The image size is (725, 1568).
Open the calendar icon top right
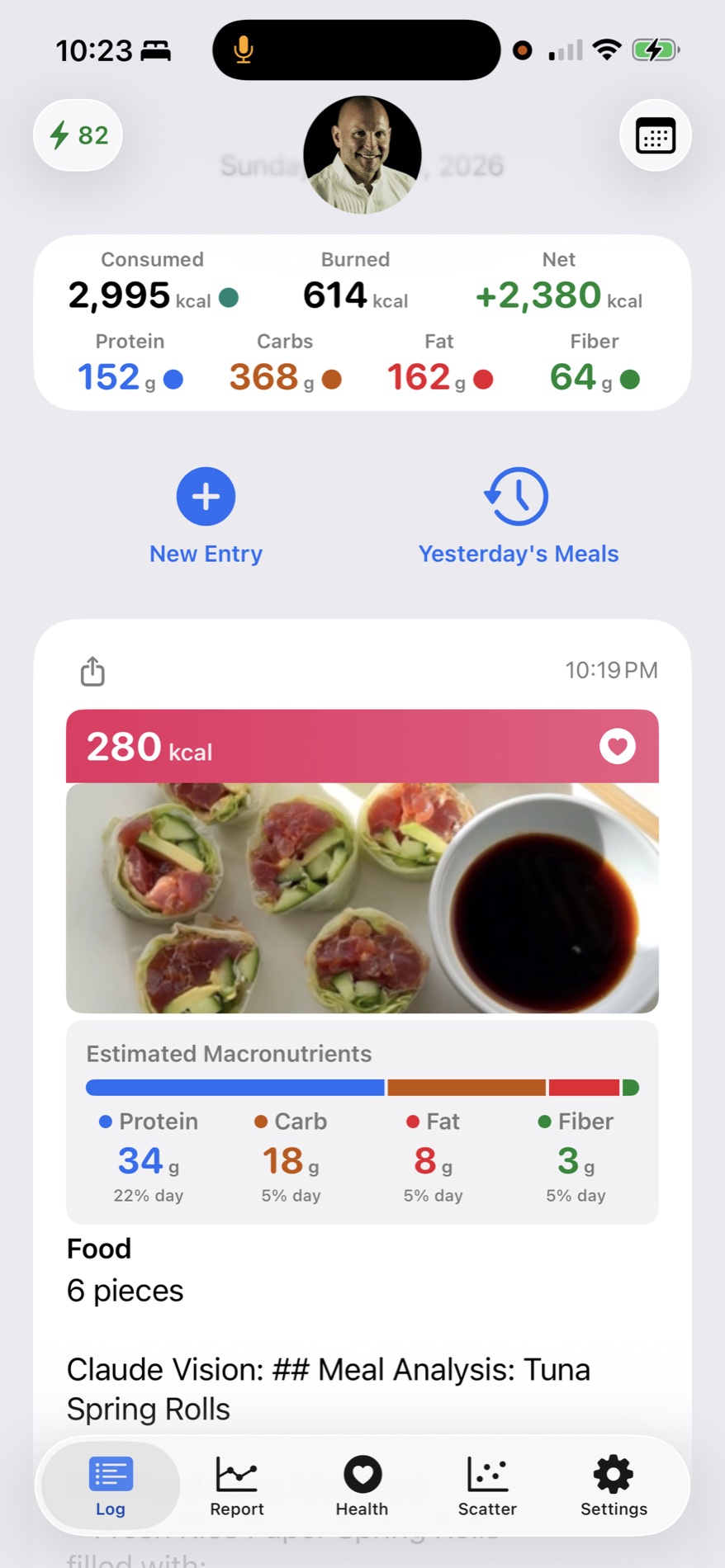pyautogui.click(x=654, y=135)
